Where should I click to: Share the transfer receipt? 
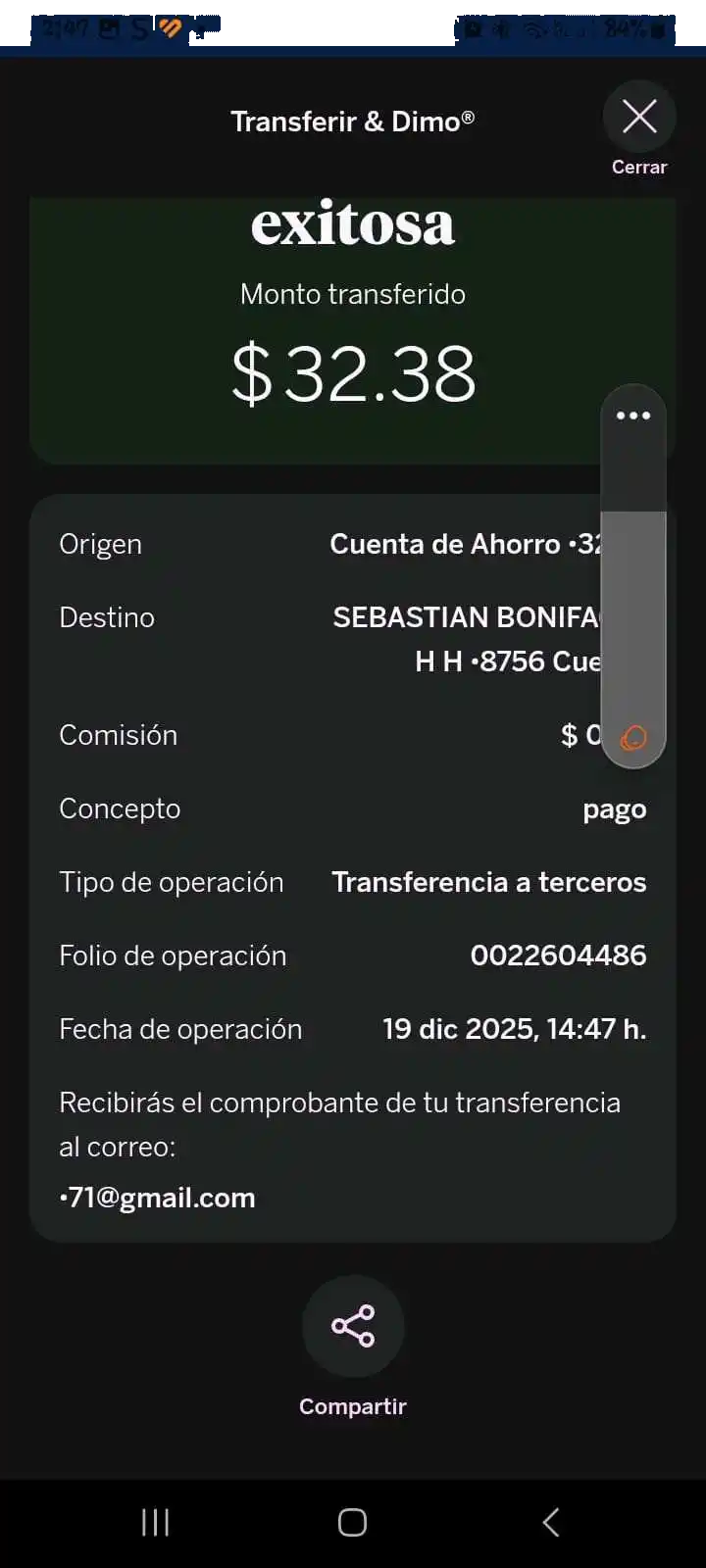[x=353, y=1326]
